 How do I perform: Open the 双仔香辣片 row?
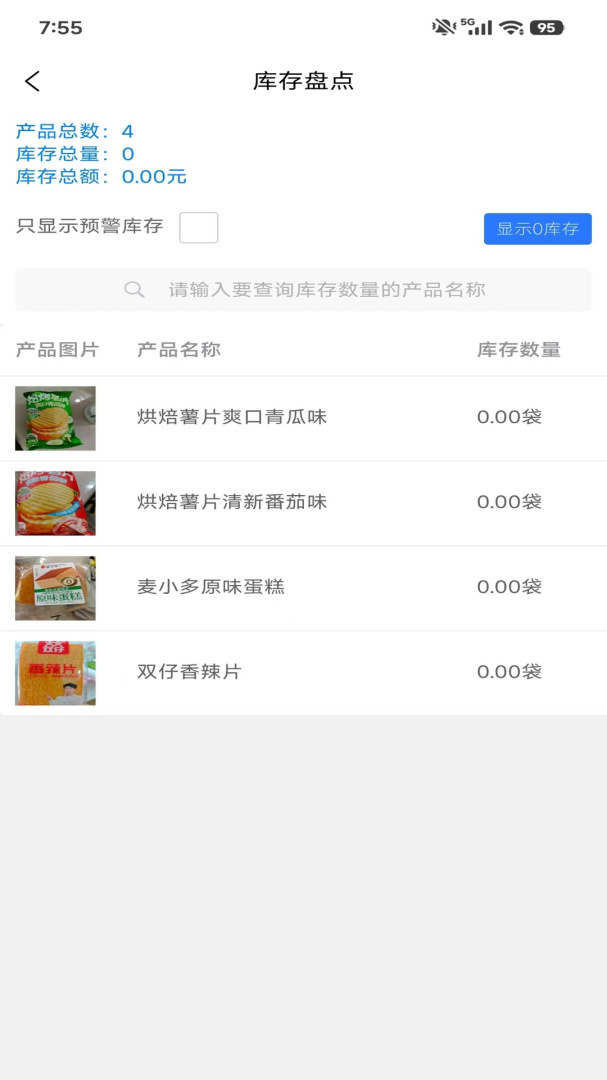(303, 673)
